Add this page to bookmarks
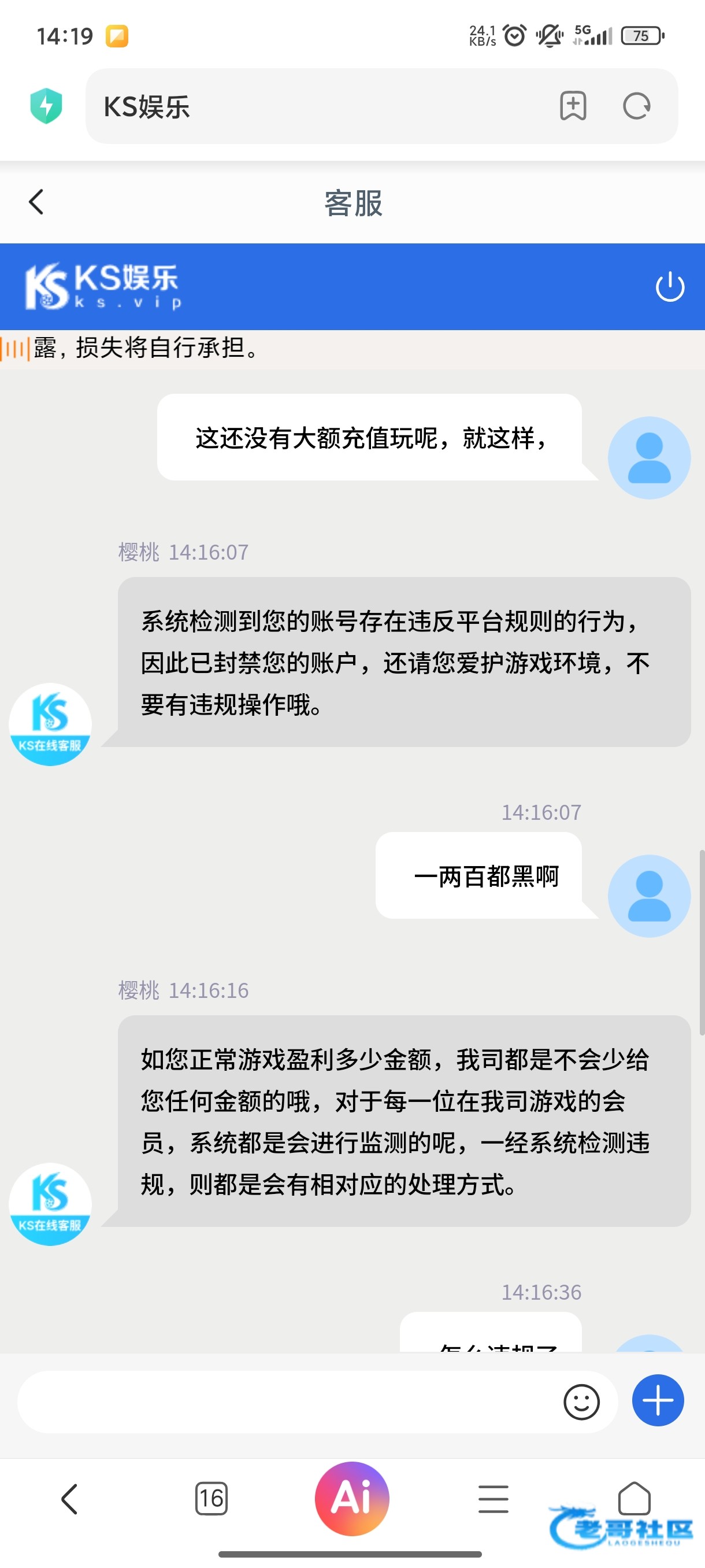 (573, 106)
